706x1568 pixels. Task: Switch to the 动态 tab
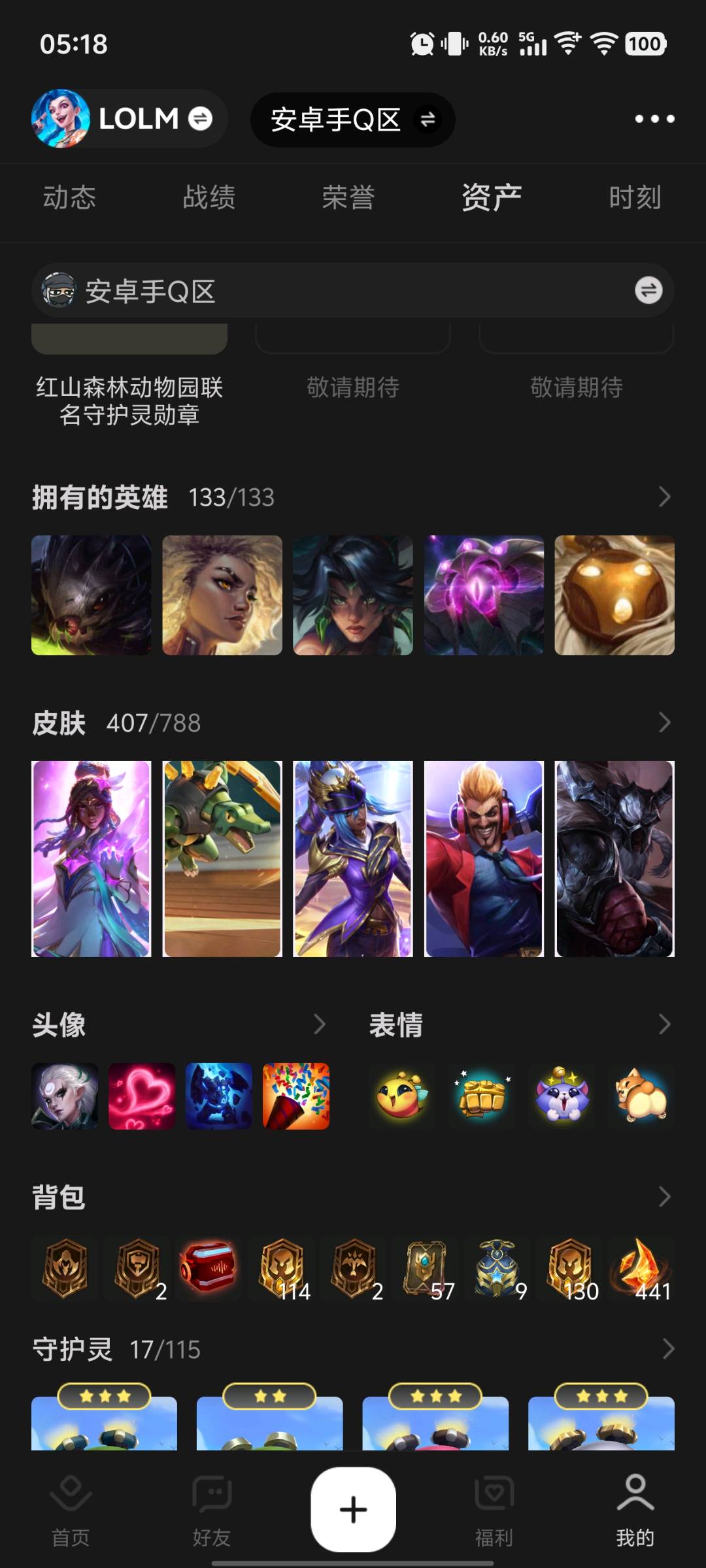pos(69,197)
